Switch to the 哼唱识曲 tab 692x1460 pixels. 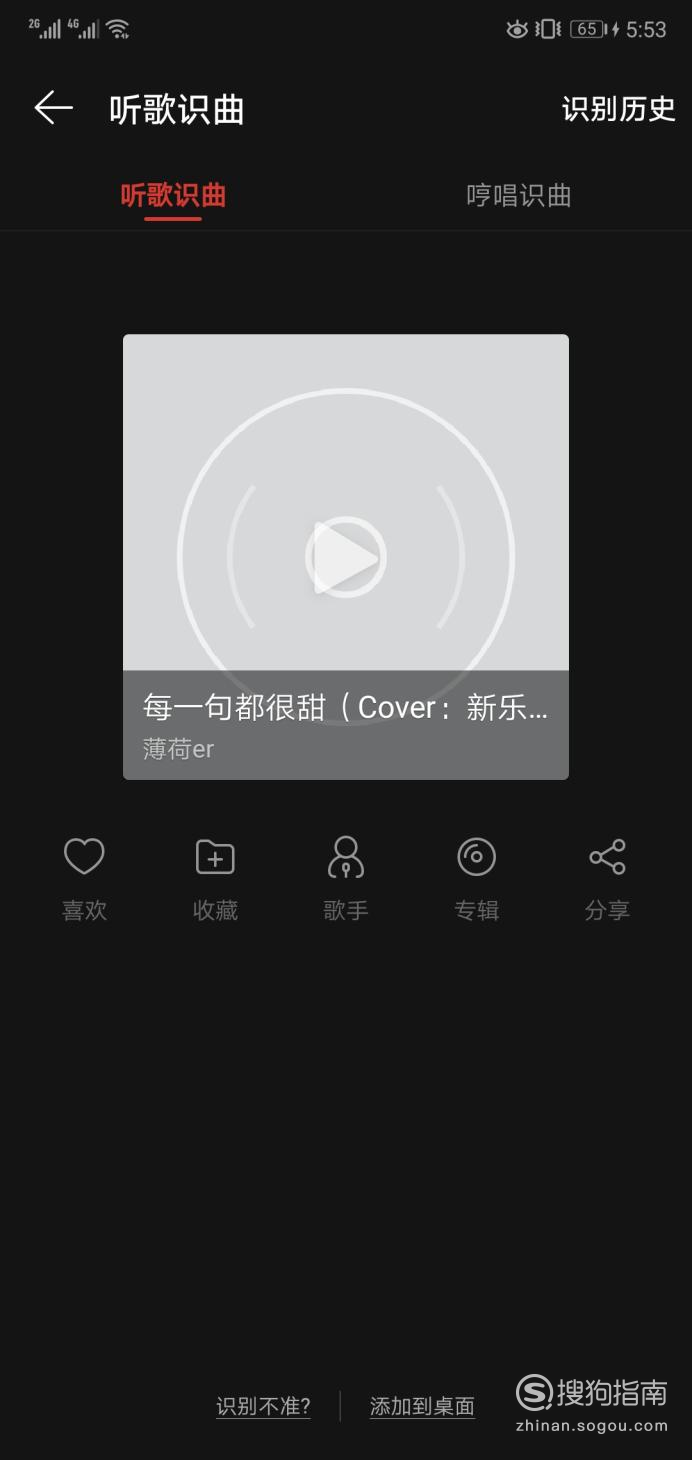[519, 195]
